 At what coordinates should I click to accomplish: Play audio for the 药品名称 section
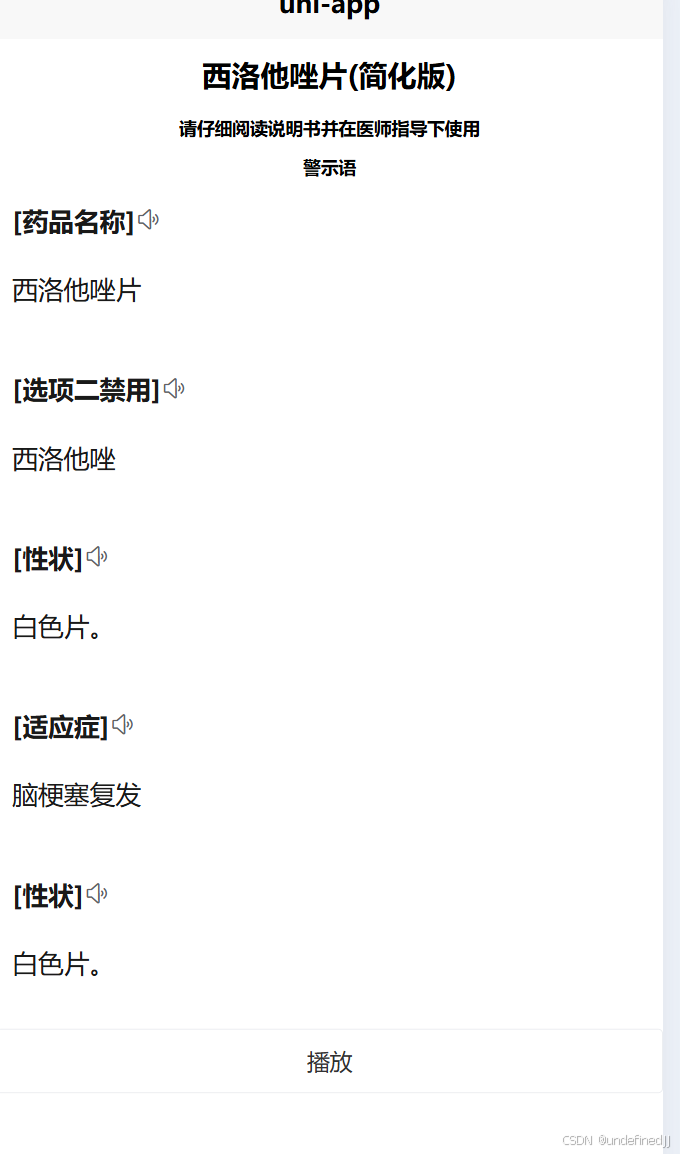click(x=148, y=219)
